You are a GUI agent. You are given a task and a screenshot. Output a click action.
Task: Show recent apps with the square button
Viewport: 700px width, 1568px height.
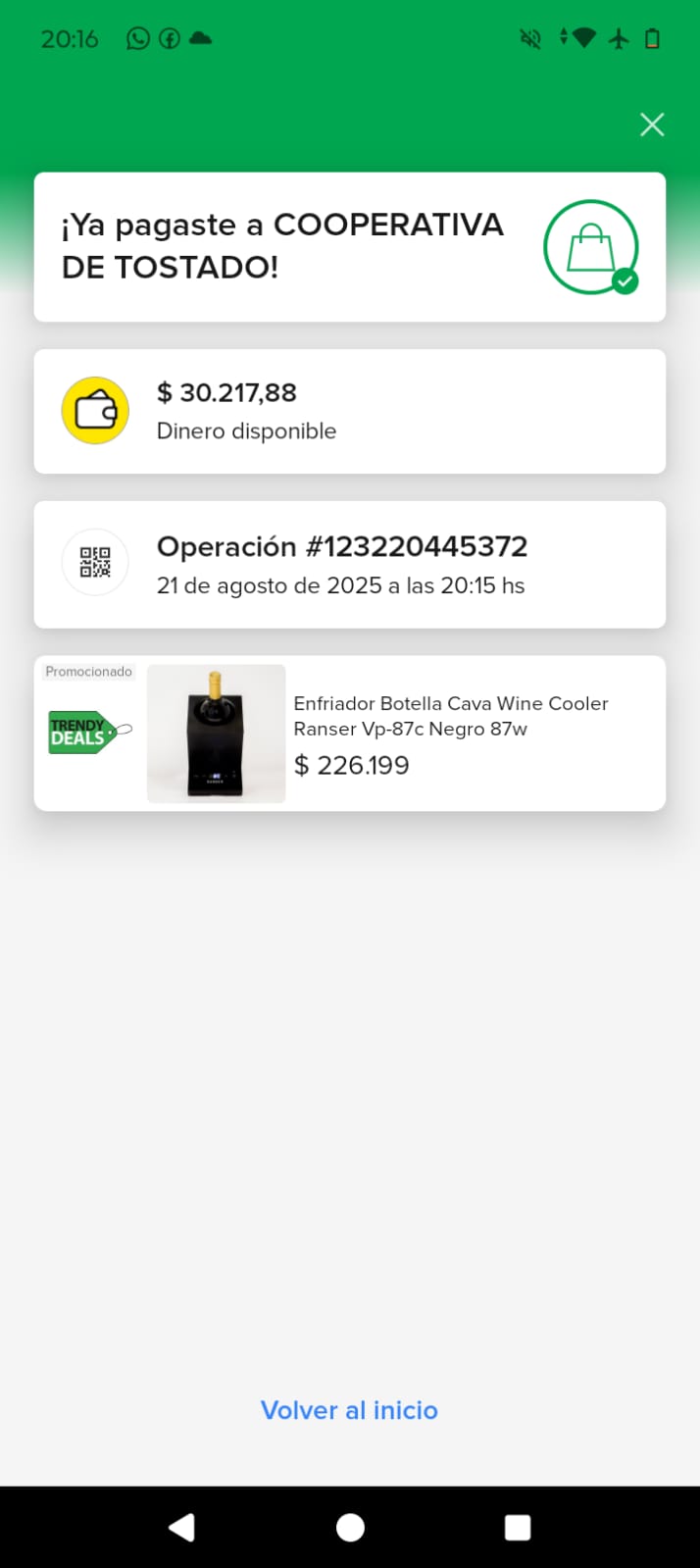[517, 1527]
